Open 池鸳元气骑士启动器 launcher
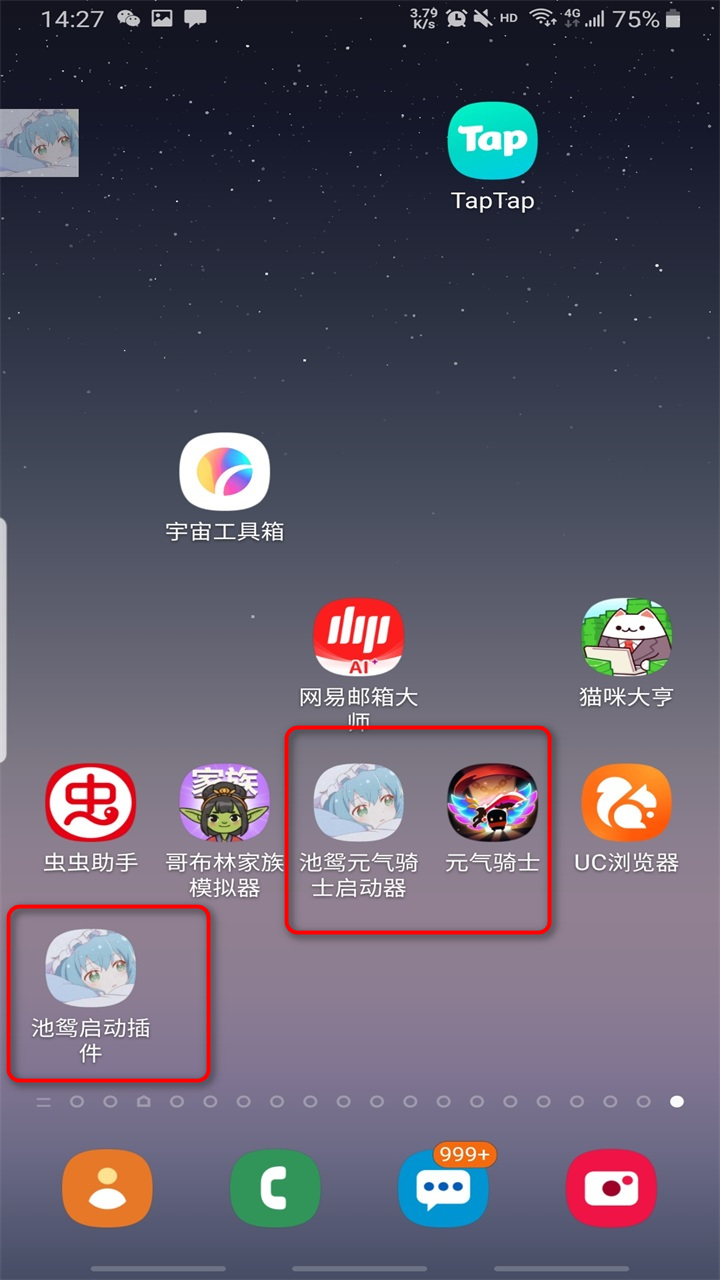 click(358, 803)
